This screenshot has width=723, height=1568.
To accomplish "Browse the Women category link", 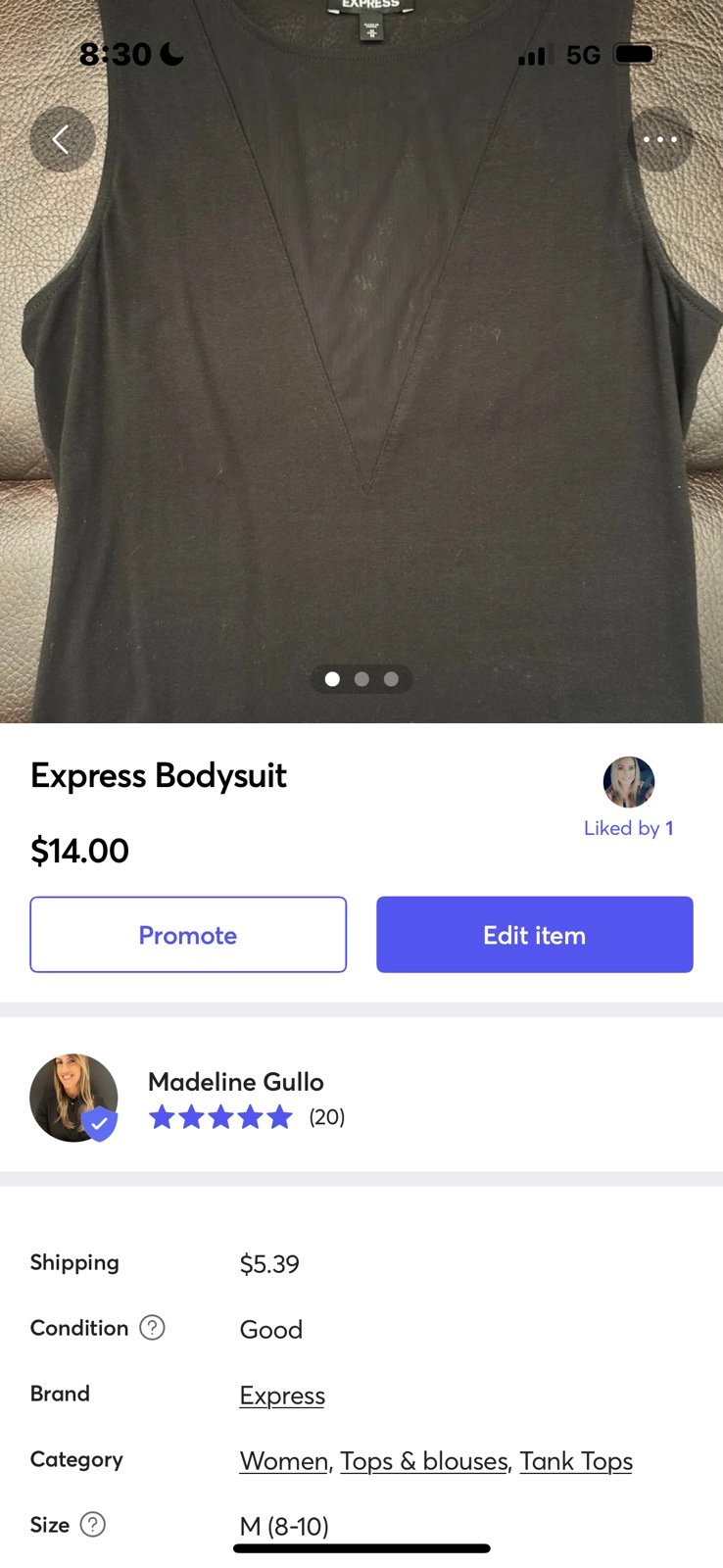I will (x=284, y=1461).
